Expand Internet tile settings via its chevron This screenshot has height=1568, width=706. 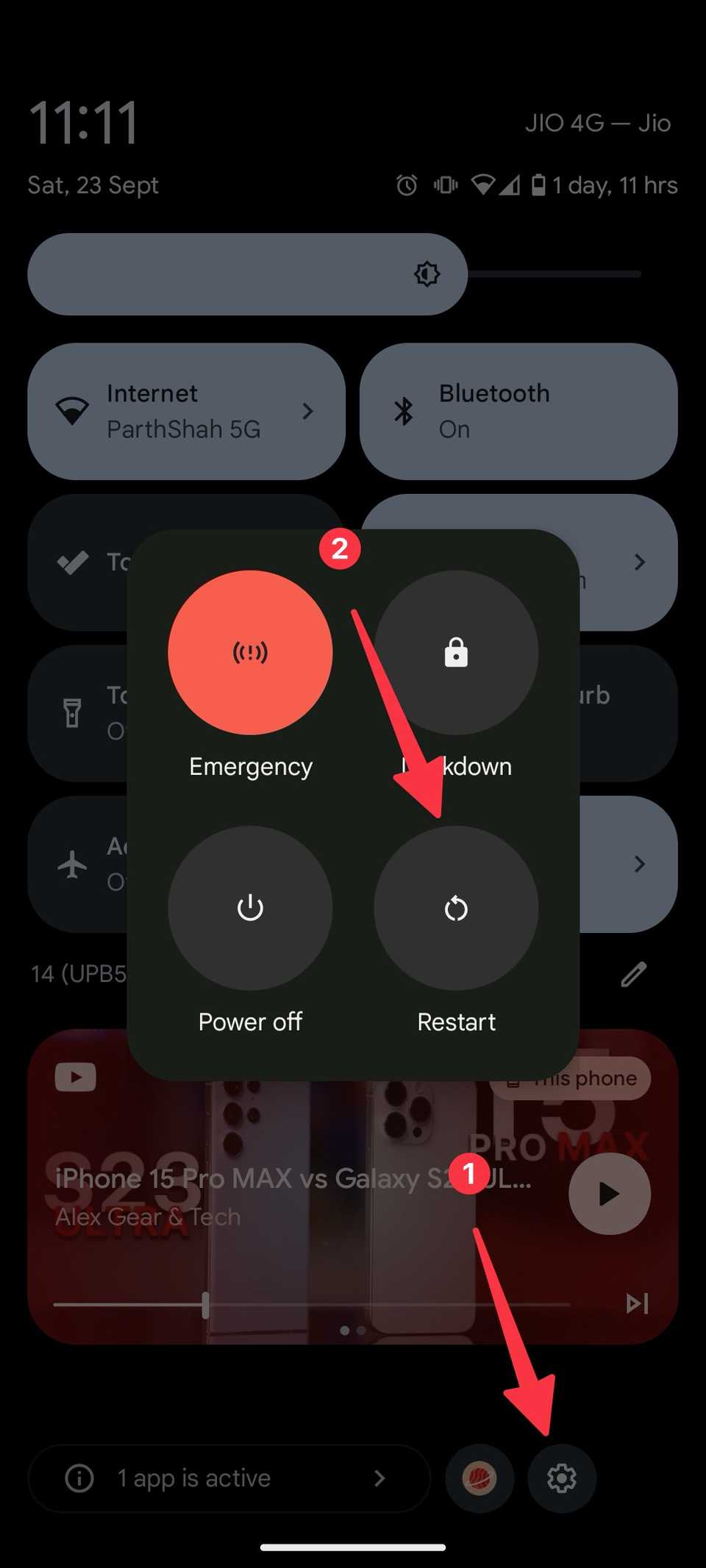pos(308,410)
